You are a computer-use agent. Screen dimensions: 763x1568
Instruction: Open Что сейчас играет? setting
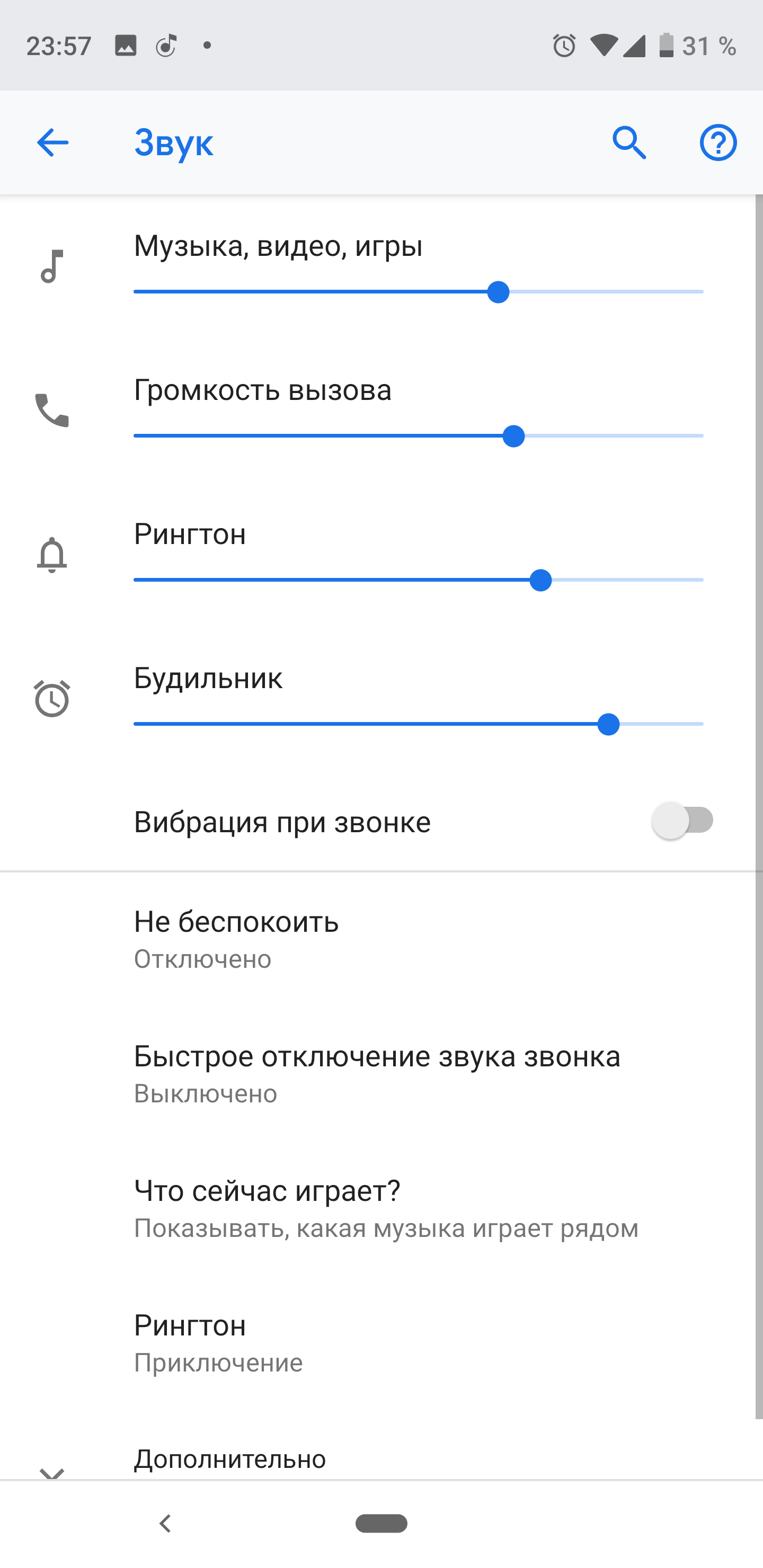[381, 1208]
